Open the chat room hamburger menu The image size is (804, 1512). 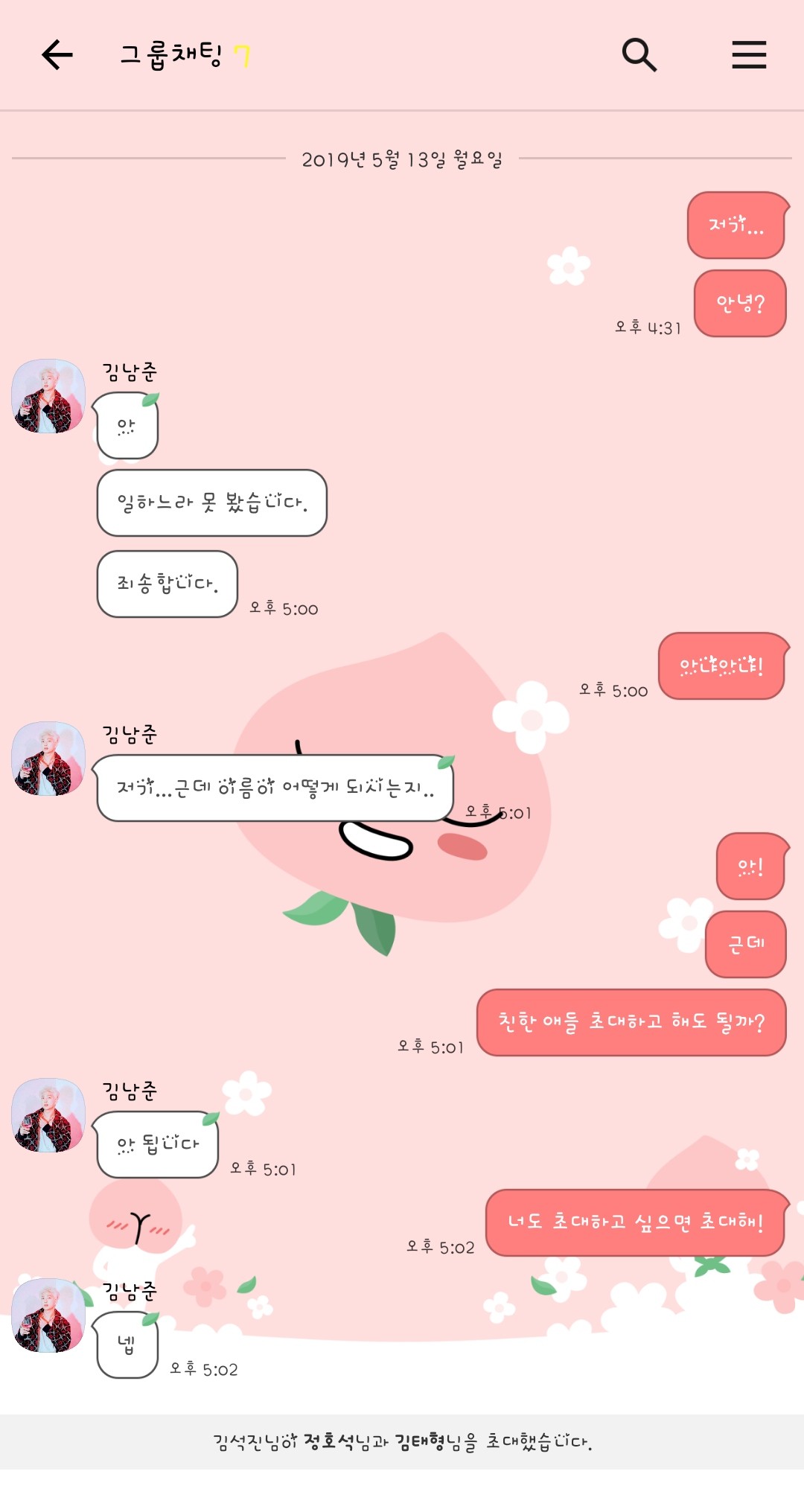click(x=748, y=55)
